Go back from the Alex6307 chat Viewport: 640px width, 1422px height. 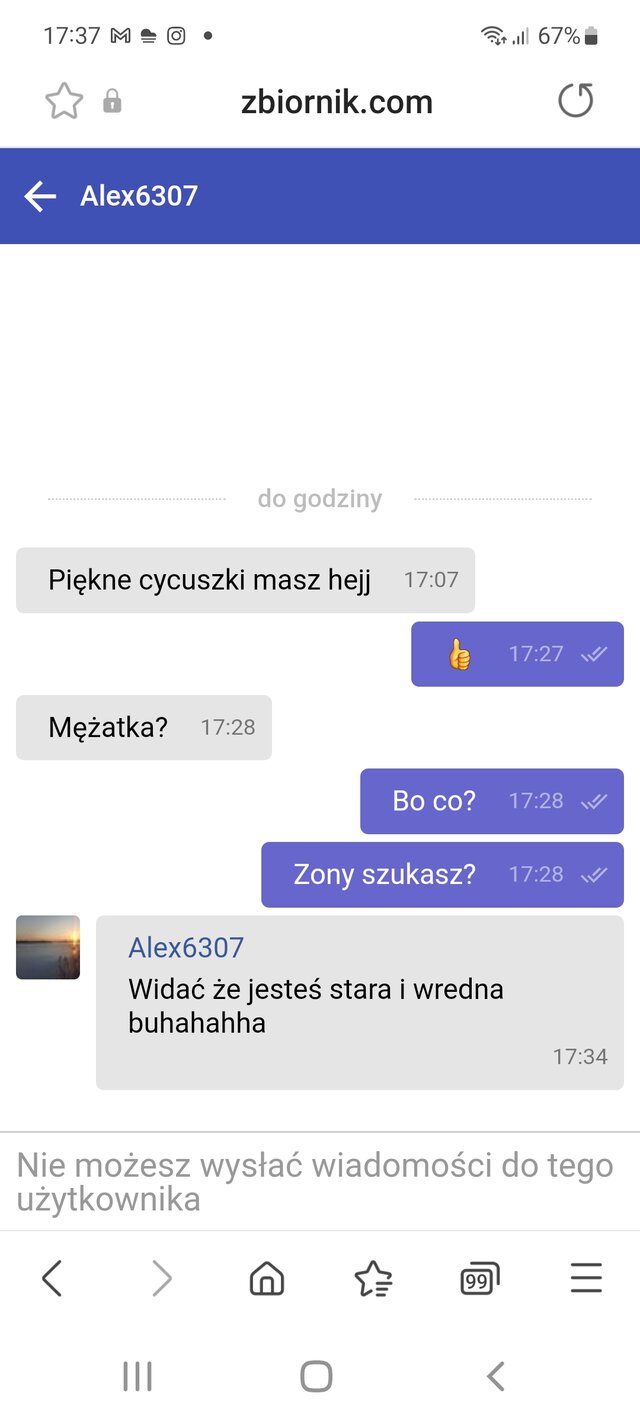[x=40, y=196]
